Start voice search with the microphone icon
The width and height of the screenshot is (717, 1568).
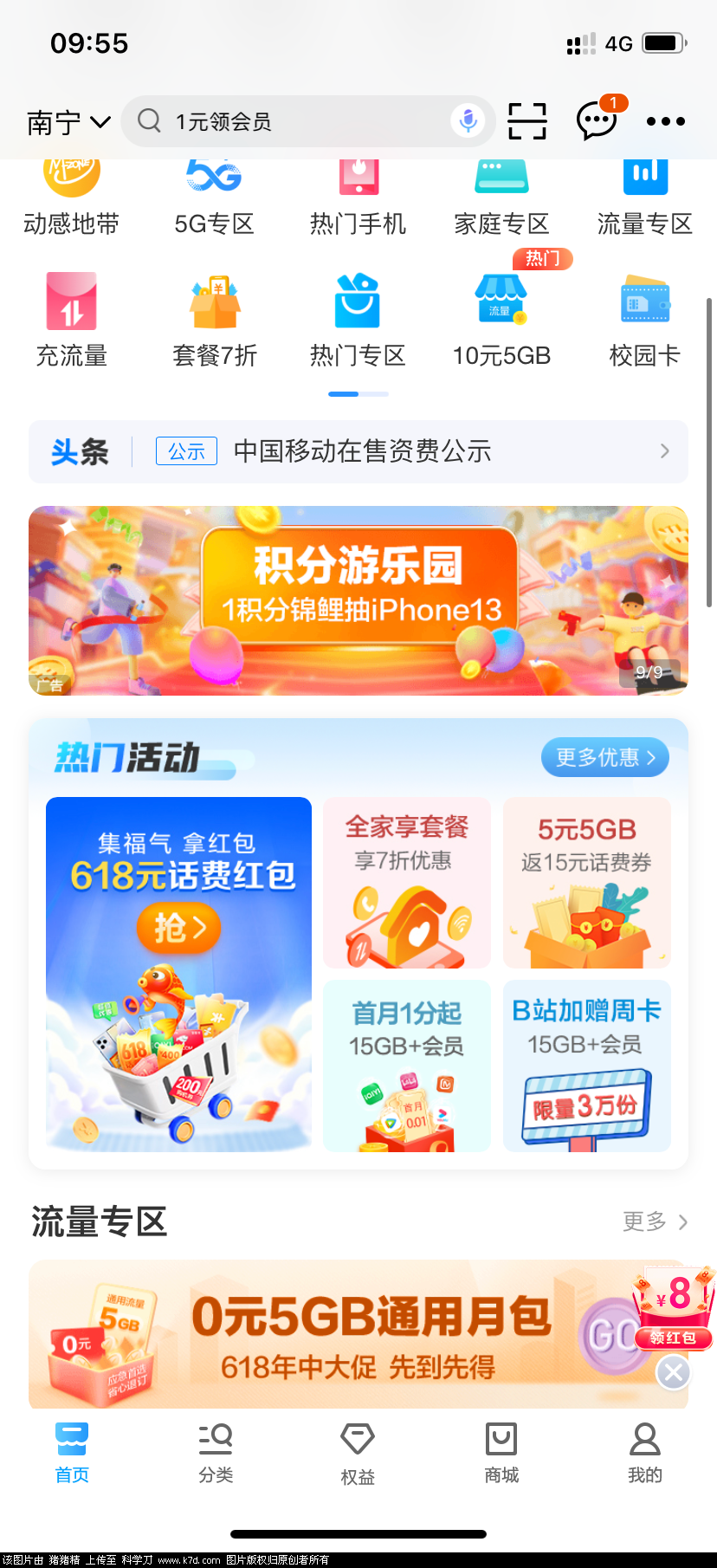(468, 121)
